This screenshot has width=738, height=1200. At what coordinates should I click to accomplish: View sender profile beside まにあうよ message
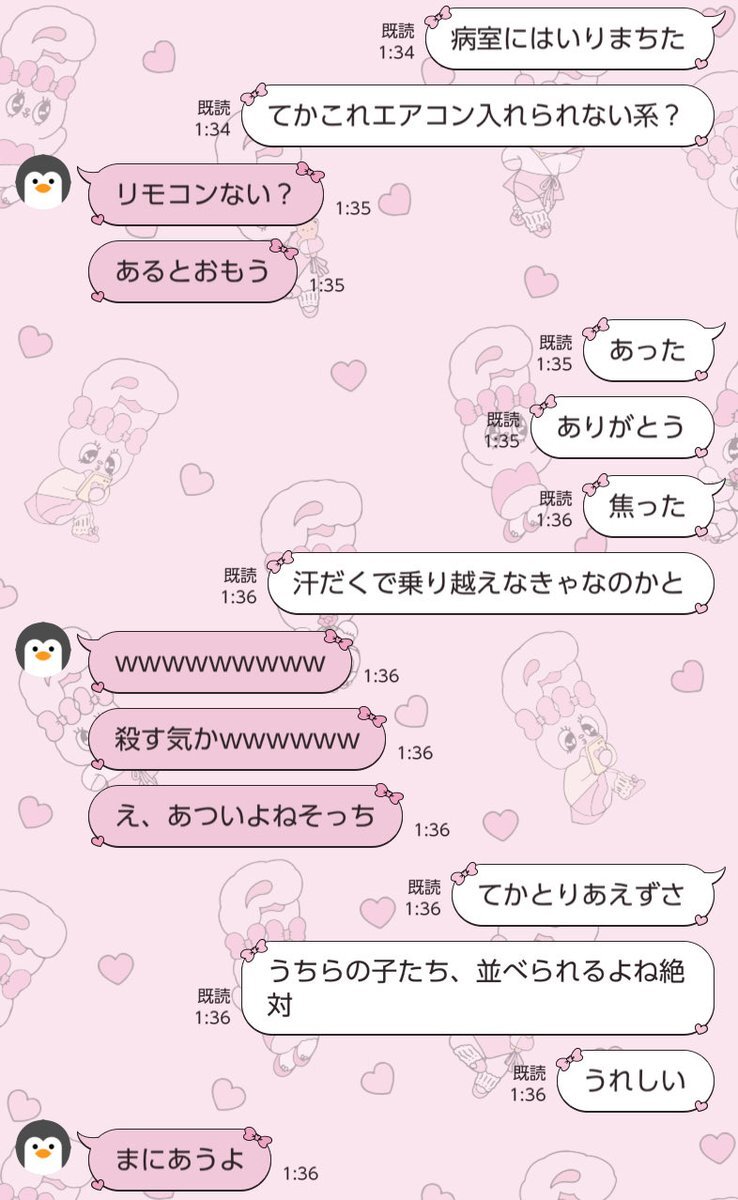pos(43,1147)
